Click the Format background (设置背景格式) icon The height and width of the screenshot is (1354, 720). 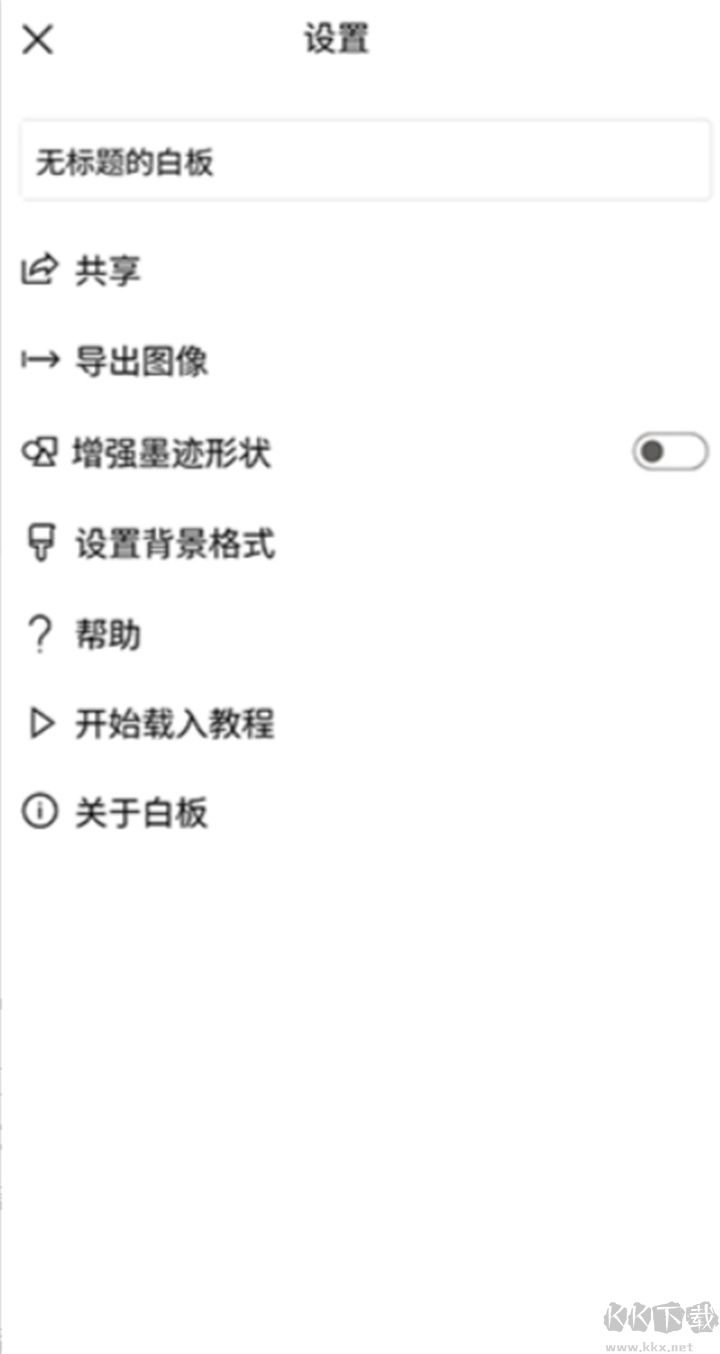(x=38, y=543)
